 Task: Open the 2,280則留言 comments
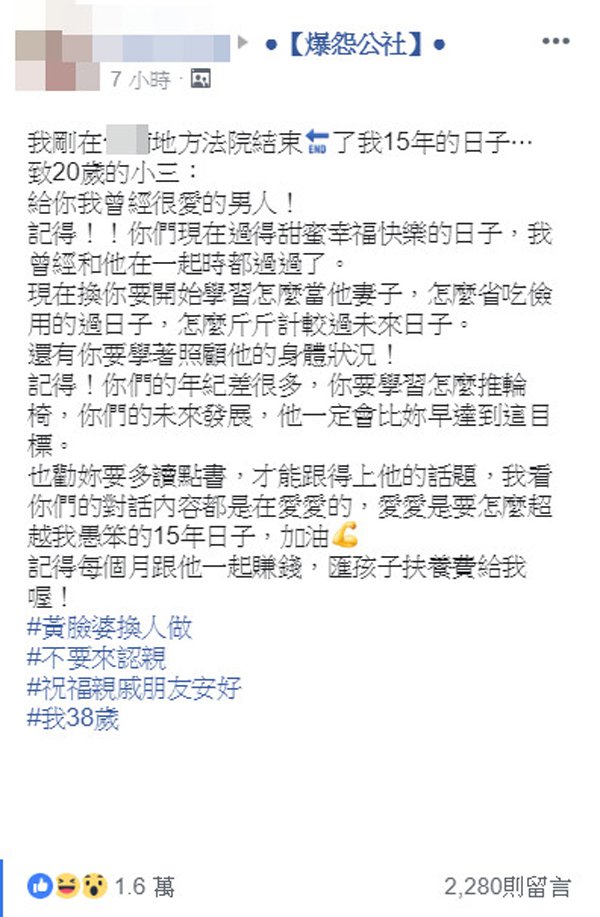pos(507,886)
